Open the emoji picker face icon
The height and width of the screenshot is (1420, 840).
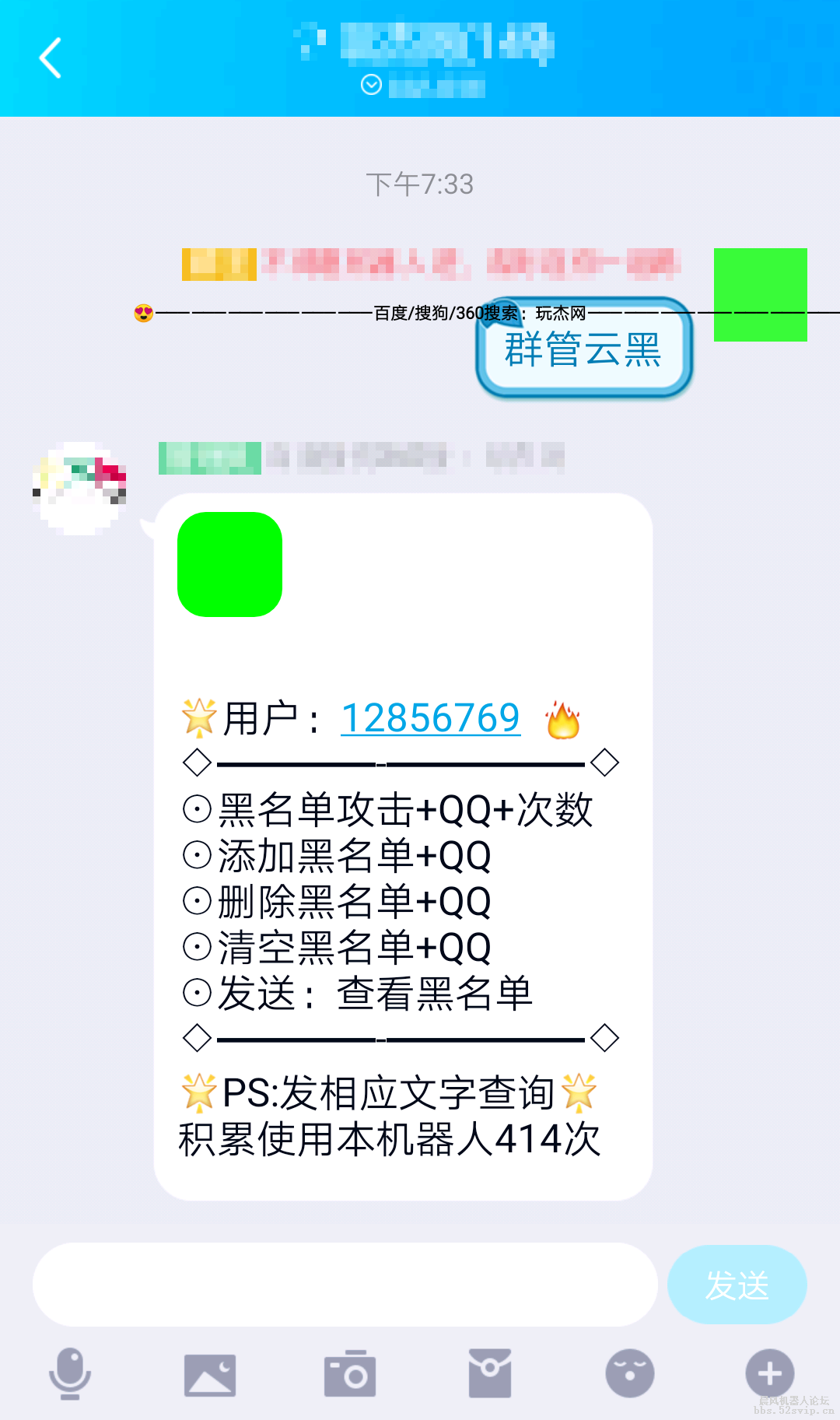point(629,1373)
